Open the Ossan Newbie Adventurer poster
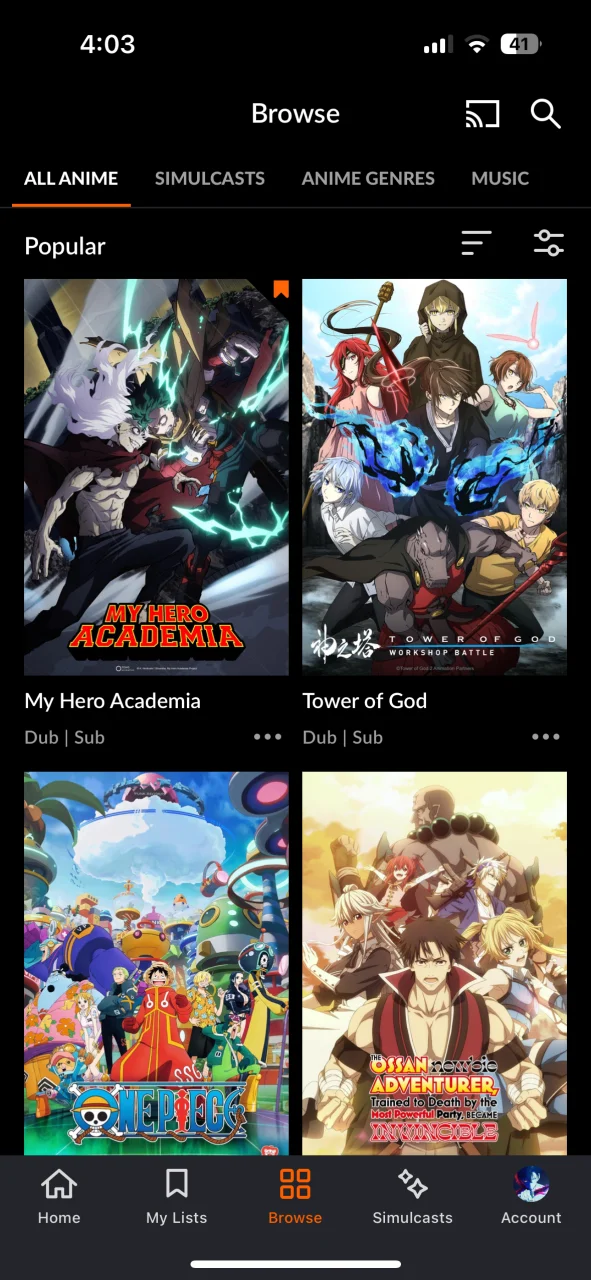The height and width of the screenshot is (1280, 591). tap(435, 964)
